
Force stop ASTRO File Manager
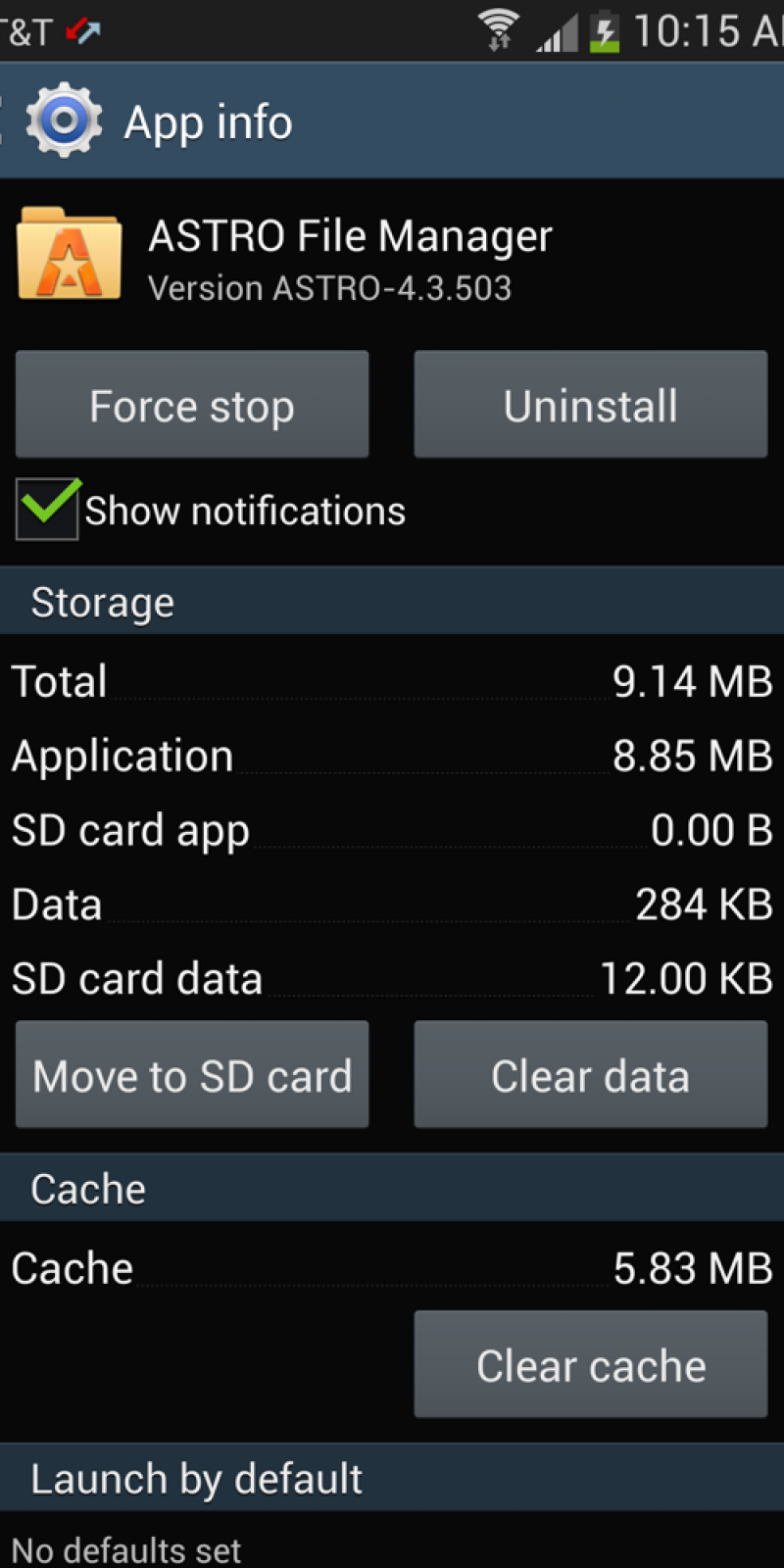tap(192, 405)
